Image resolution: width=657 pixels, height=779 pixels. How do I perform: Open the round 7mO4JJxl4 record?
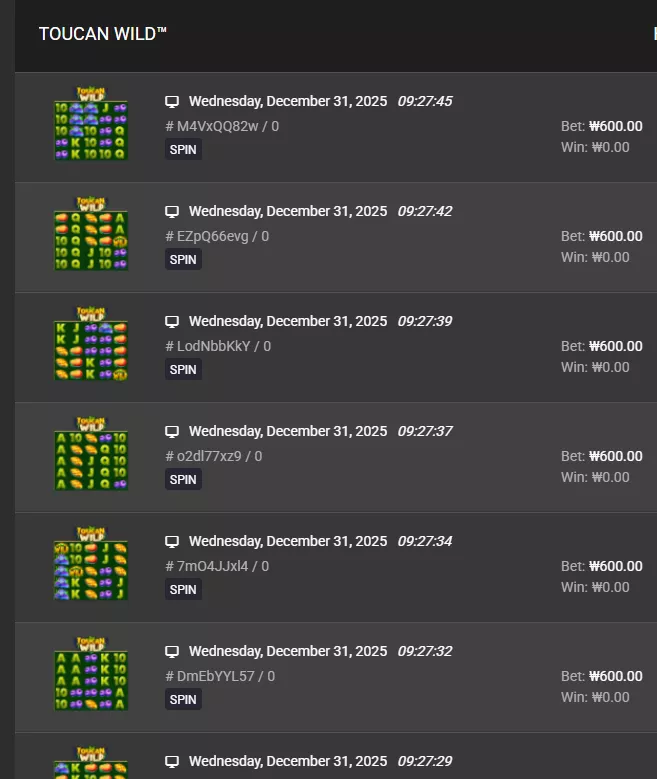[x=336, y=567]
